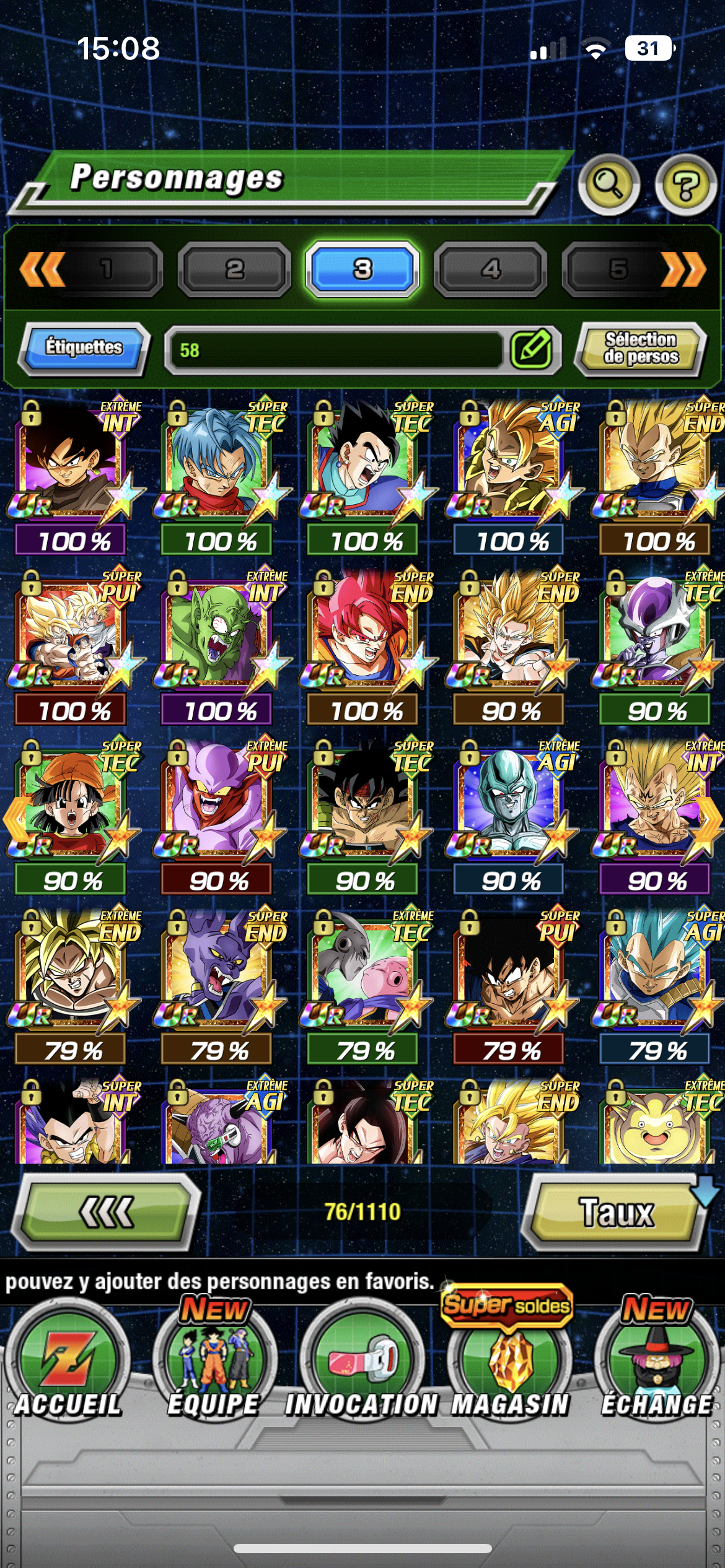Jump forward with the double right arrows
725x1568 pixels.
[684, 269]
